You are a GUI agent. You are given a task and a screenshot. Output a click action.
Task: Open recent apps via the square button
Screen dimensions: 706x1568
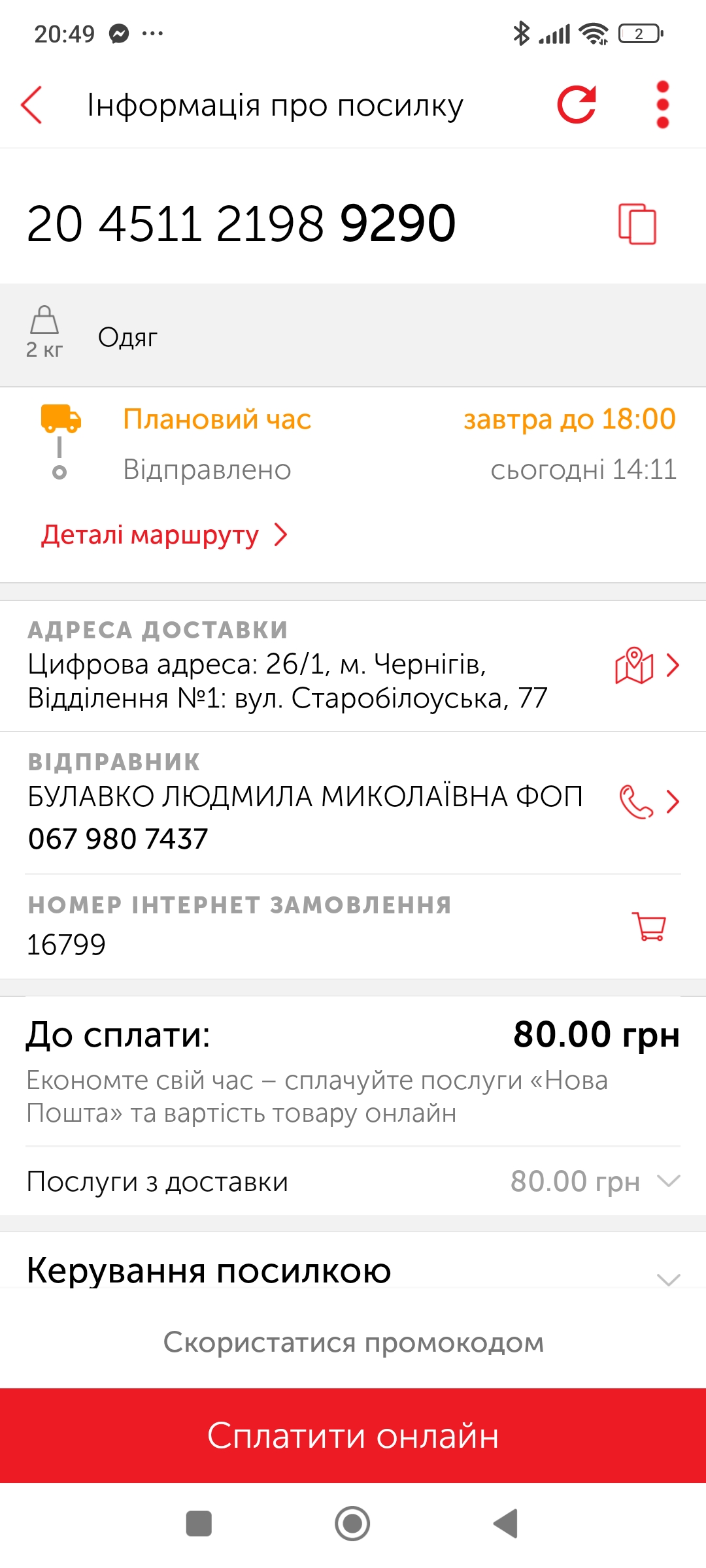click(199, 1524)
